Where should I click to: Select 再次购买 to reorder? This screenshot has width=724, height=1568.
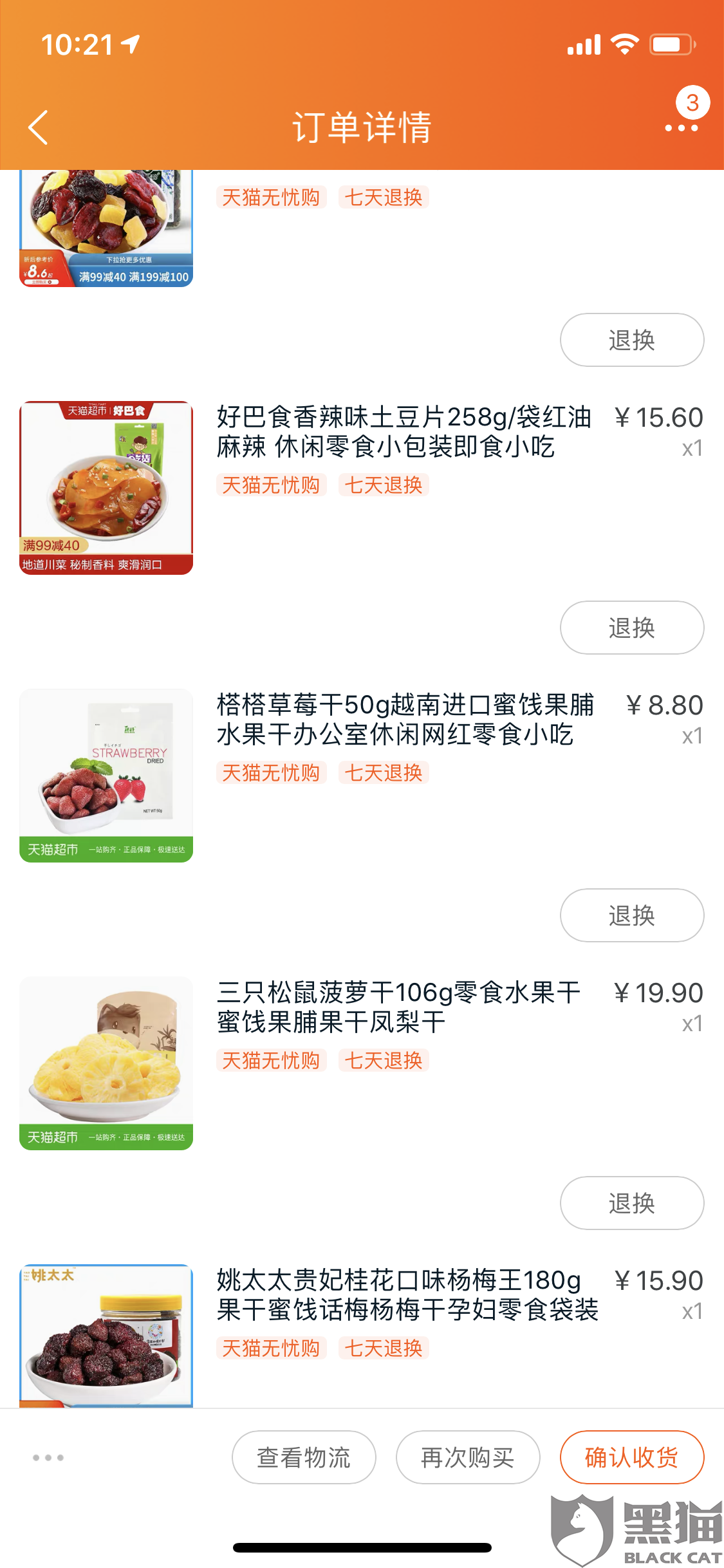[468, 1457]
